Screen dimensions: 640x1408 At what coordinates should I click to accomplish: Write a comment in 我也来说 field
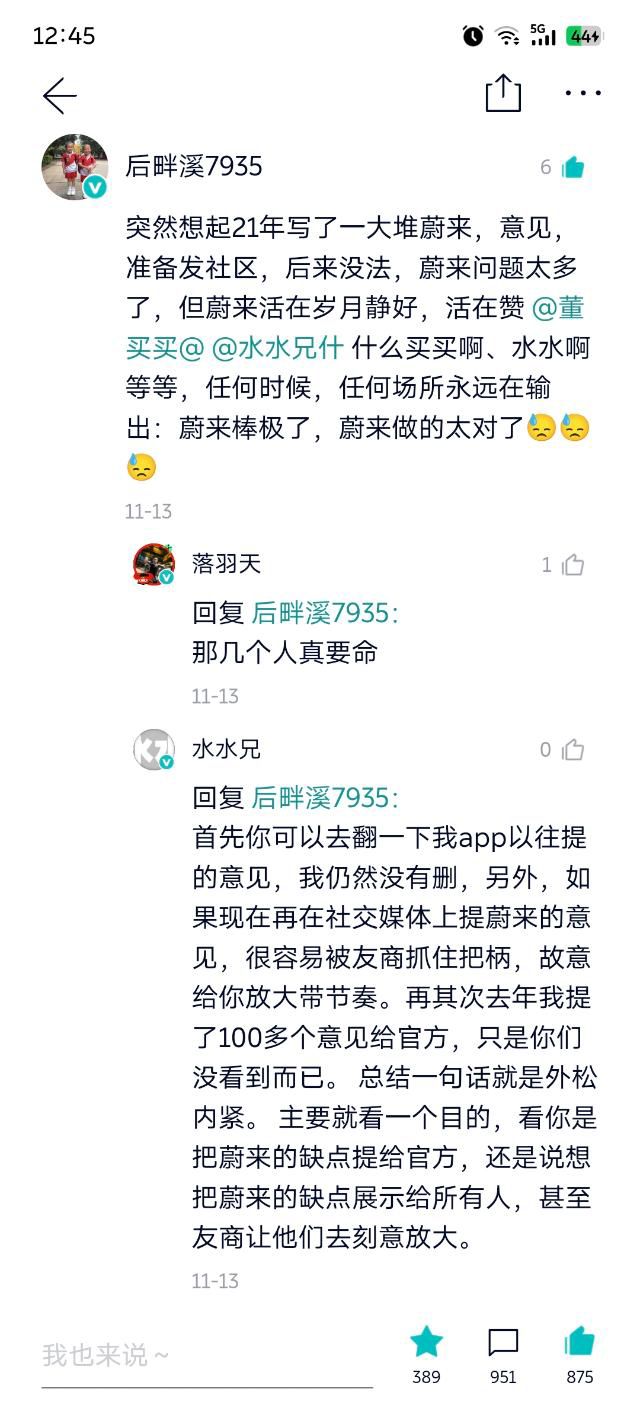click(206, 1356)
